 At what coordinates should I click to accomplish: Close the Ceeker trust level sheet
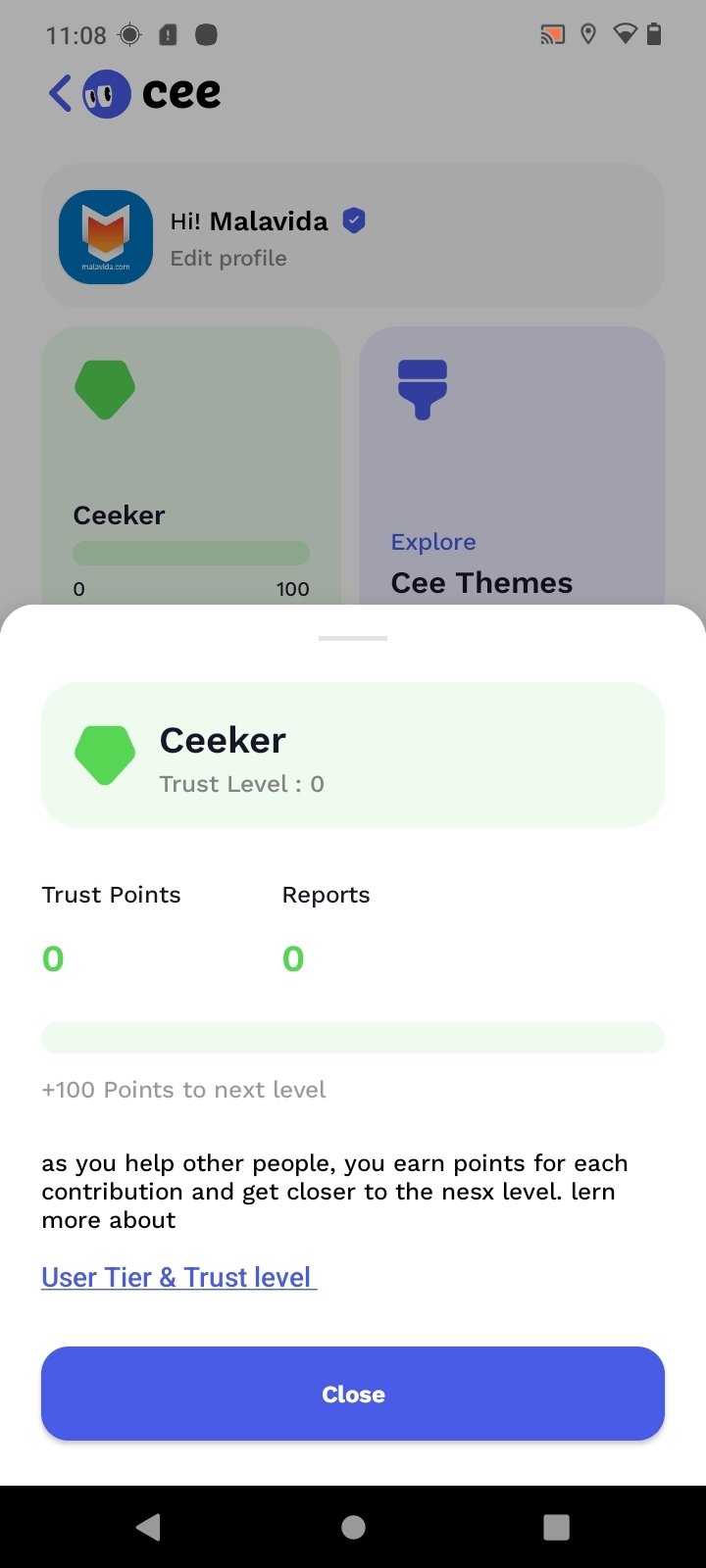[353, 1394]
